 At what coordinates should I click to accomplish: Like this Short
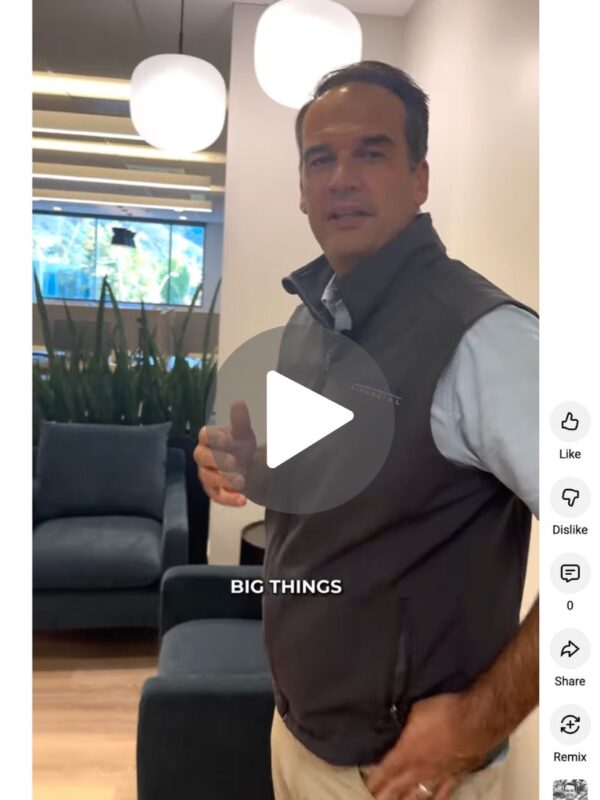pyautogui.click(x=570, y=422)
